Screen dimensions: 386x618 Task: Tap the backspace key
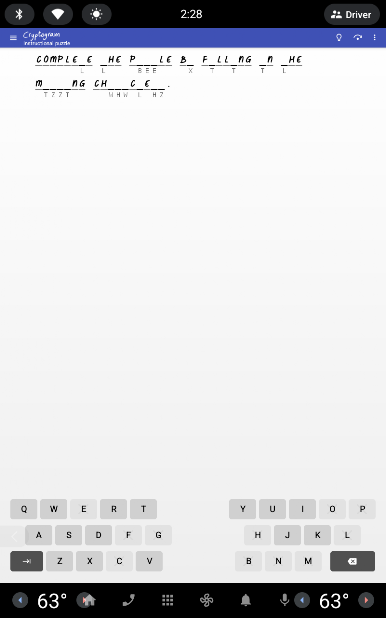coord(352,561)
